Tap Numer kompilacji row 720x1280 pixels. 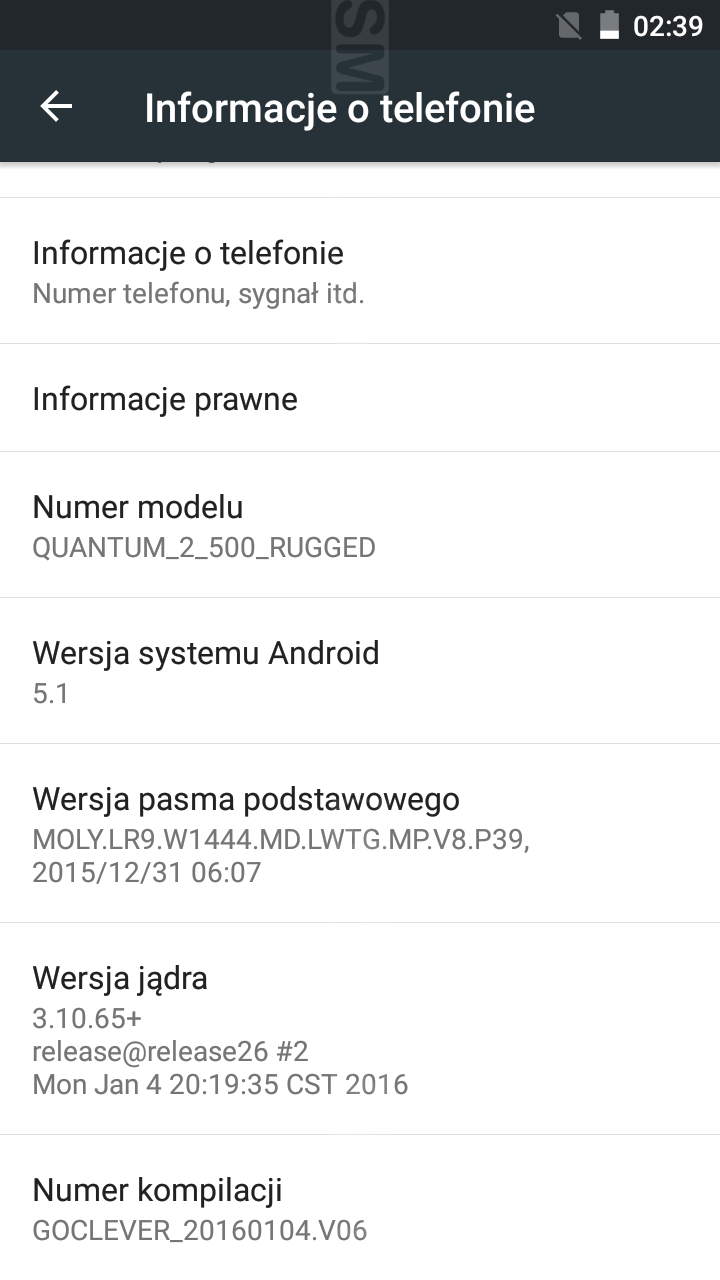pos(360,1208)
